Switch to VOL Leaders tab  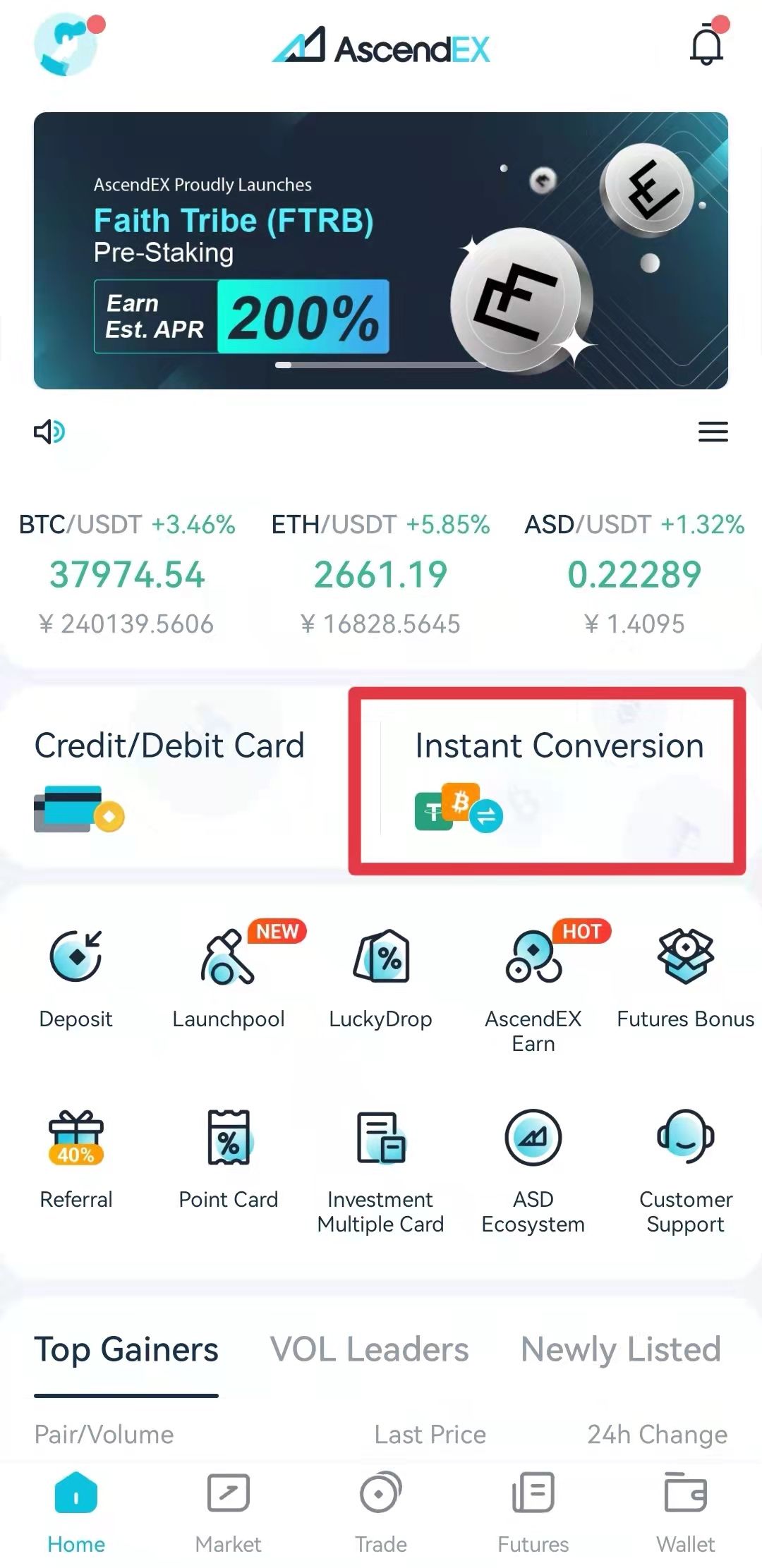[x=370, y=1349]
